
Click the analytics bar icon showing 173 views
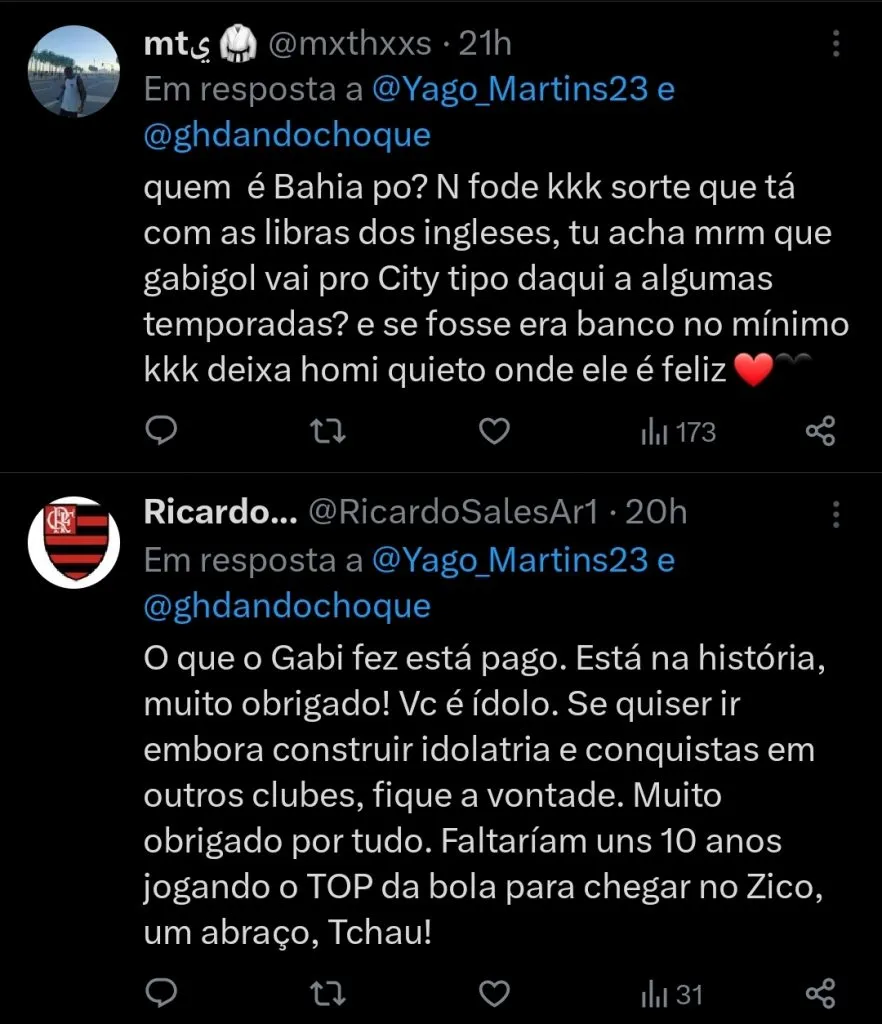click(677, 430)
